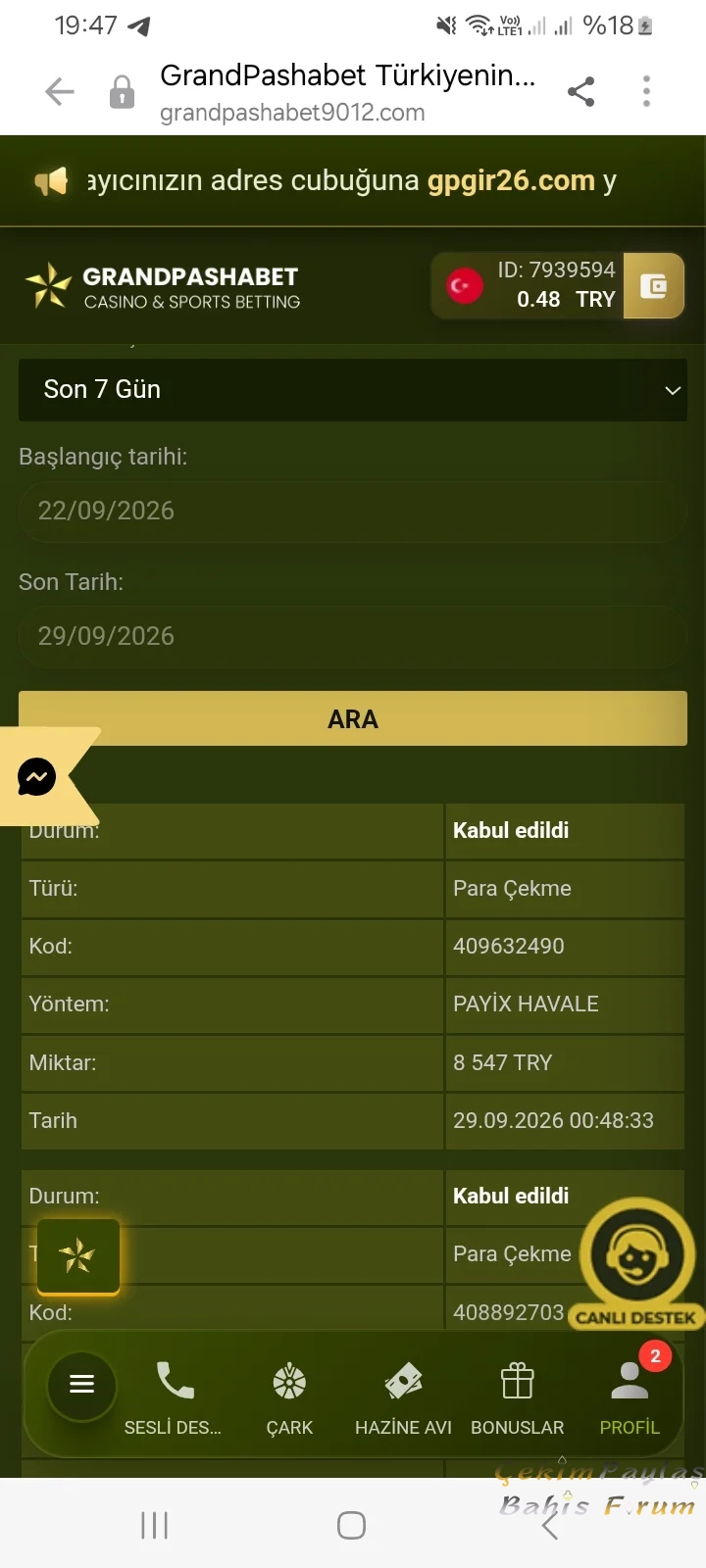Open the Hazine Avı section

pyautogui.click(x=403, y=1398)
